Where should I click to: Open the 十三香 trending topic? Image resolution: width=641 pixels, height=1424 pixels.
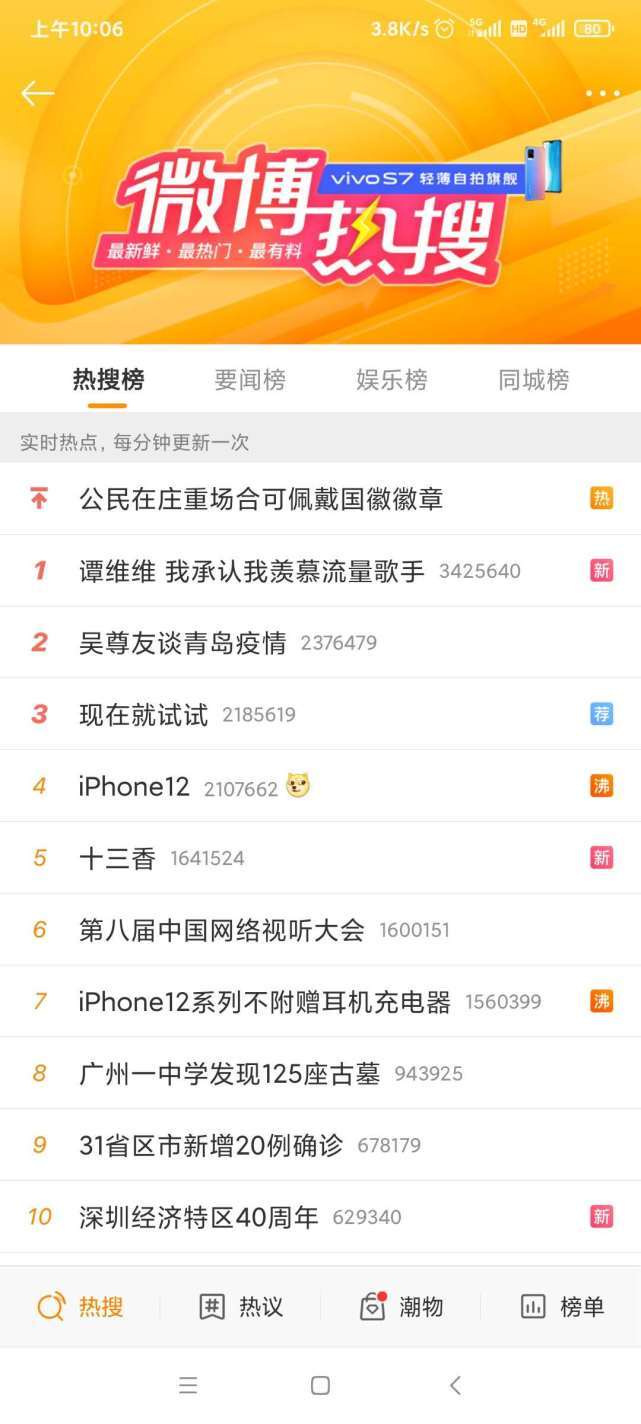tap(118, 858)
